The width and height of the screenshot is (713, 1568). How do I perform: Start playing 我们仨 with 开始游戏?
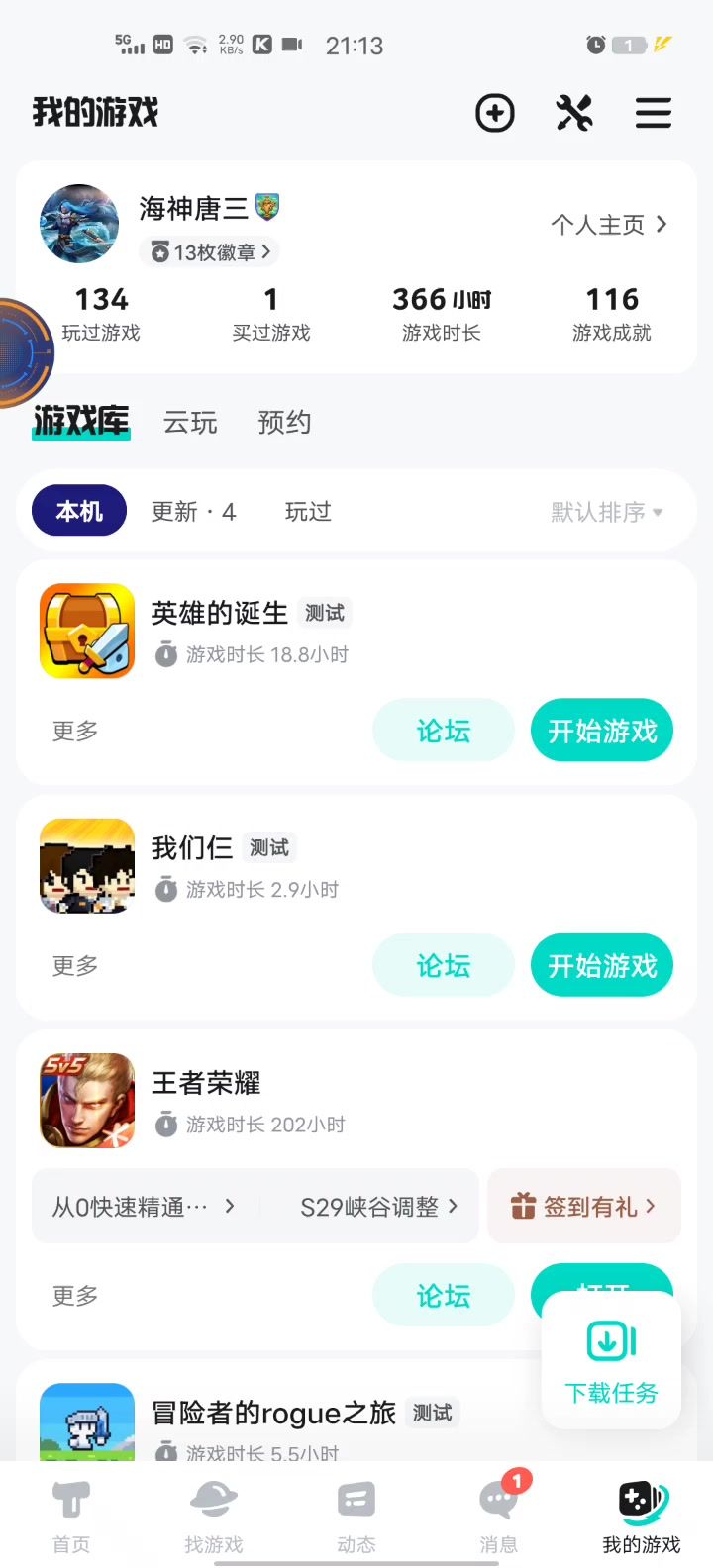click(x=602, y=966)
